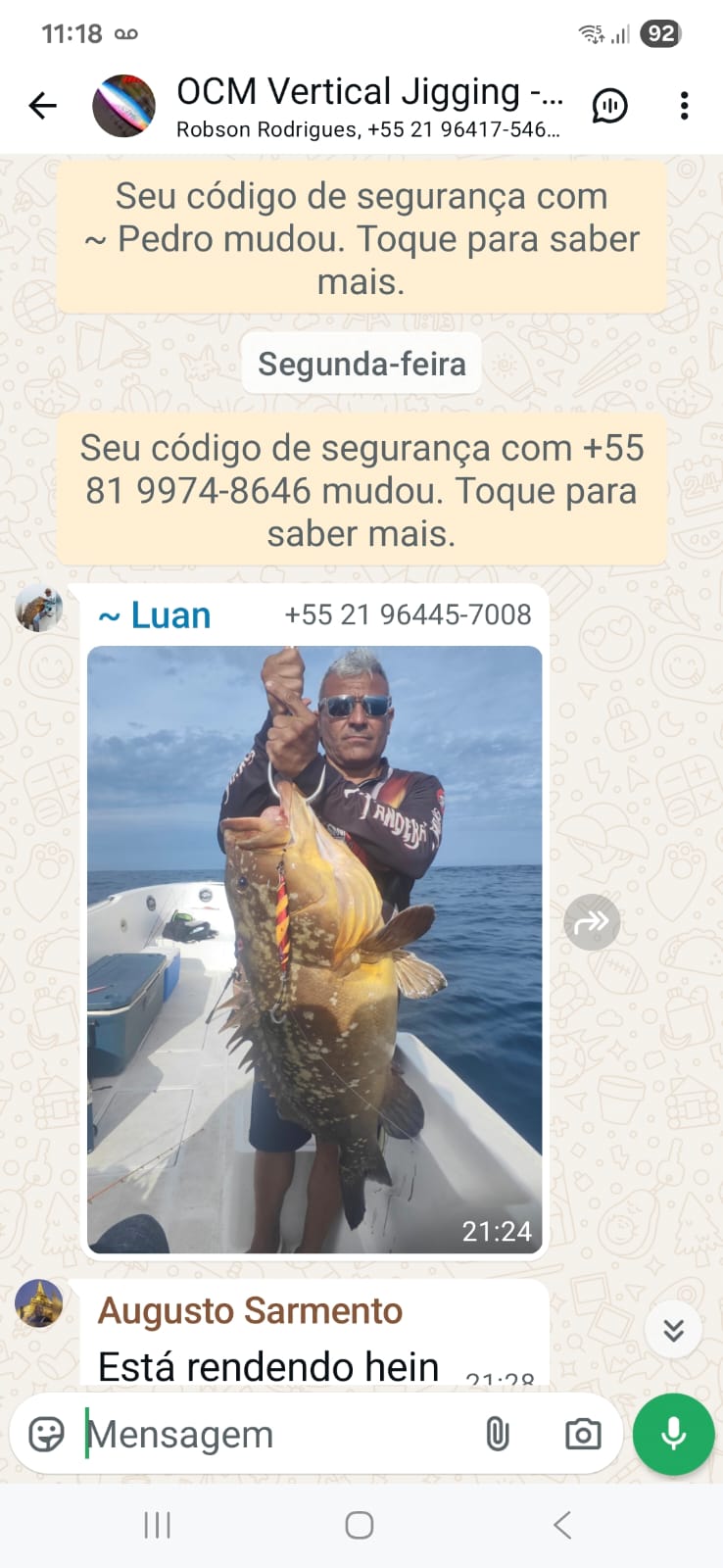Forward Luan's photo message
723x1568 pixels.
(x=592, y=922)
